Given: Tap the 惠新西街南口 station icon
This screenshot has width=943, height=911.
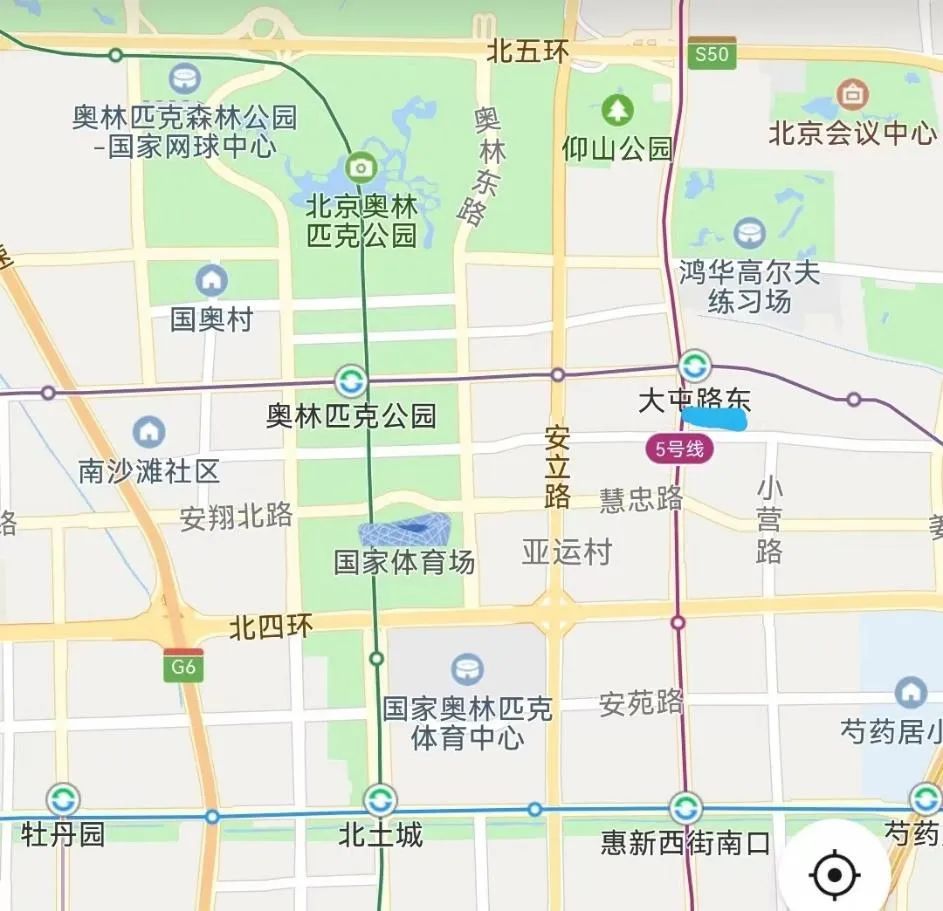Looking at the screenshot, I should [x=685, y=808].
